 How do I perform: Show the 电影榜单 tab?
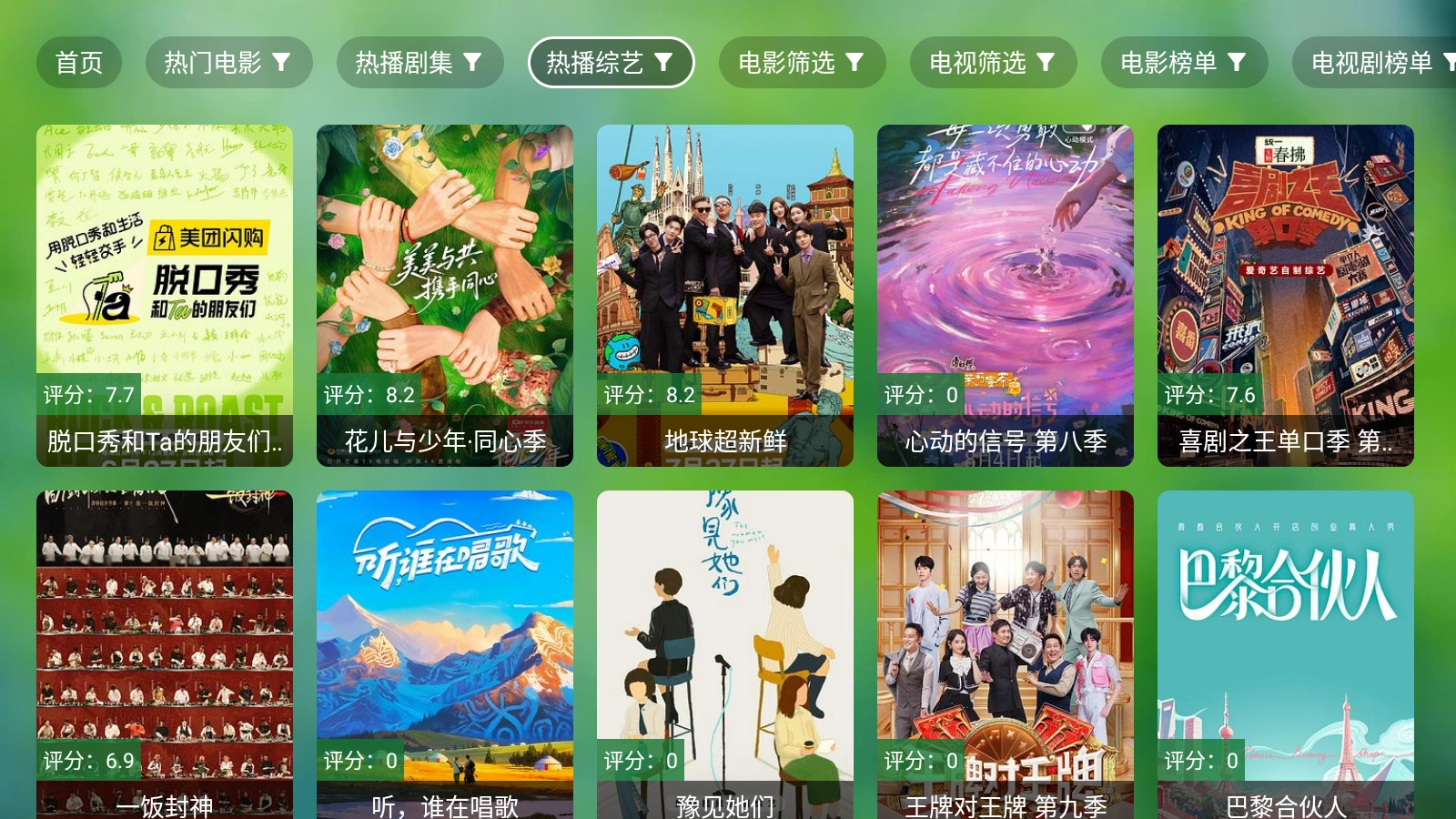coord(1184,63)
